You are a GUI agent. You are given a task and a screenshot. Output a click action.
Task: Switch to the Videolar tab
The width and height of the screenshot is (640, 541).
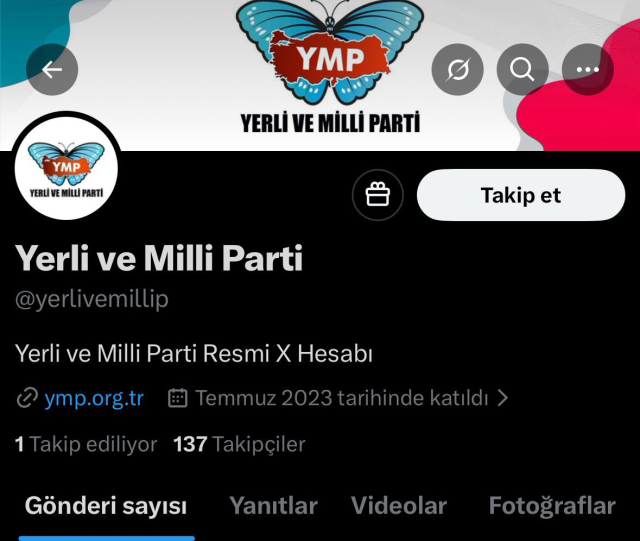pos(398,506)
